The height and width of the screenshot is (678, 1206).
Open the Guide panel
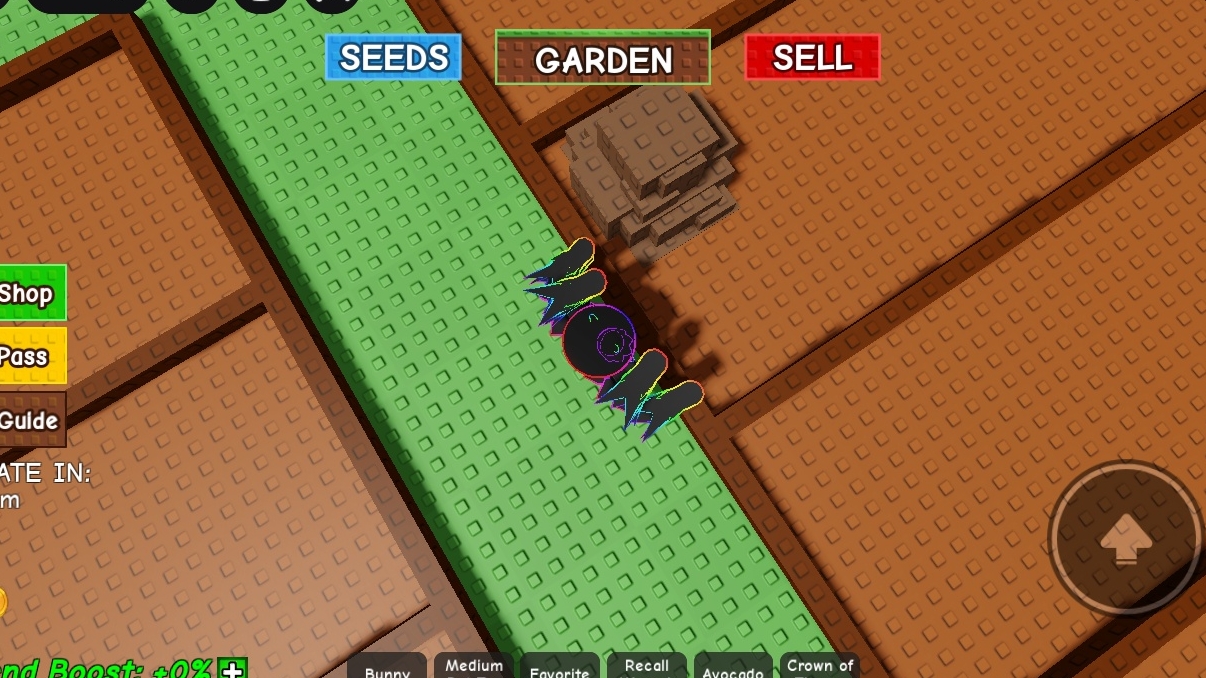[30, 420]
